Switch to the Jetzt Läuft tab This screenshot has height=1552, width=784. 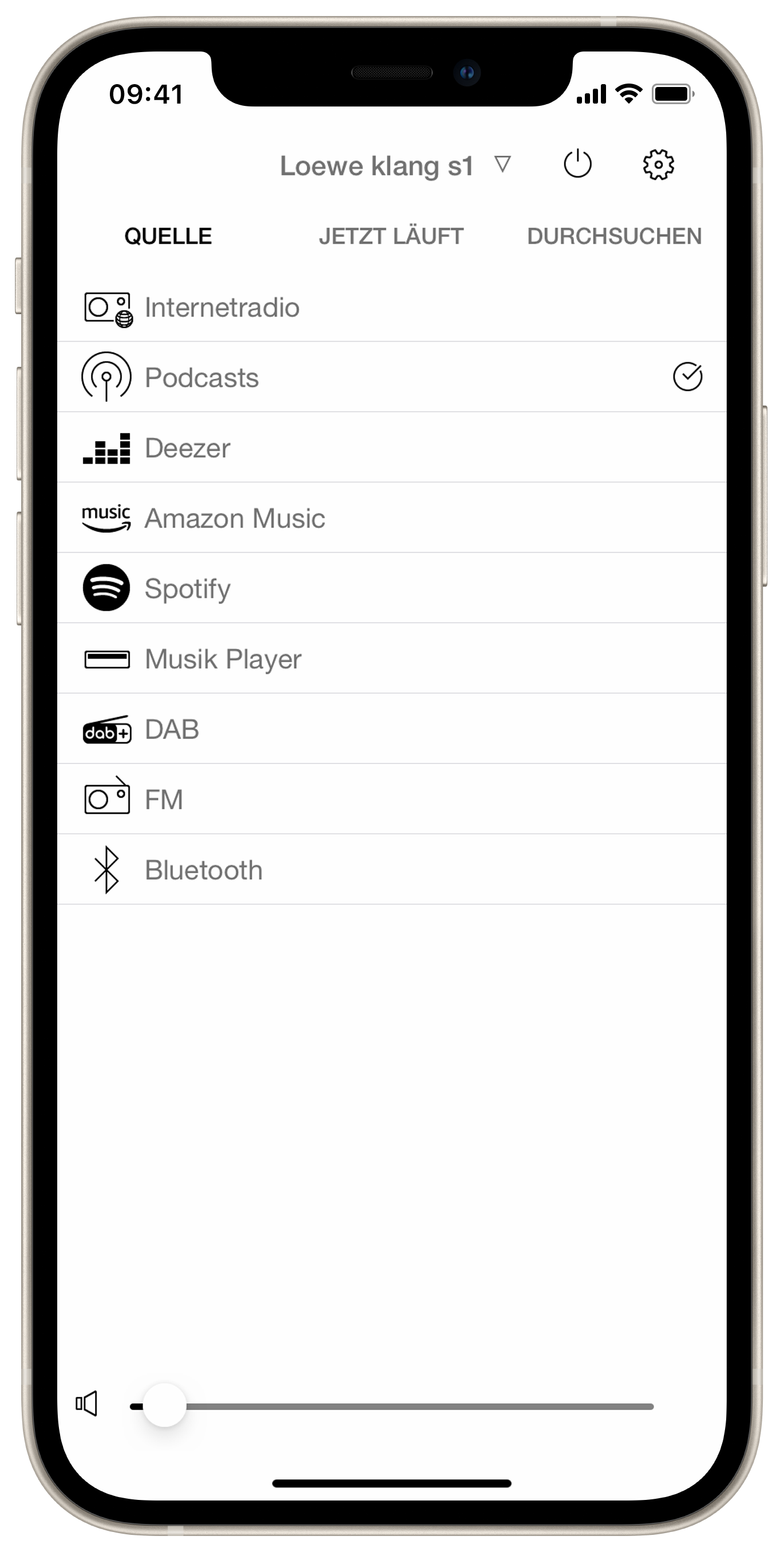(x=391, y=236)
